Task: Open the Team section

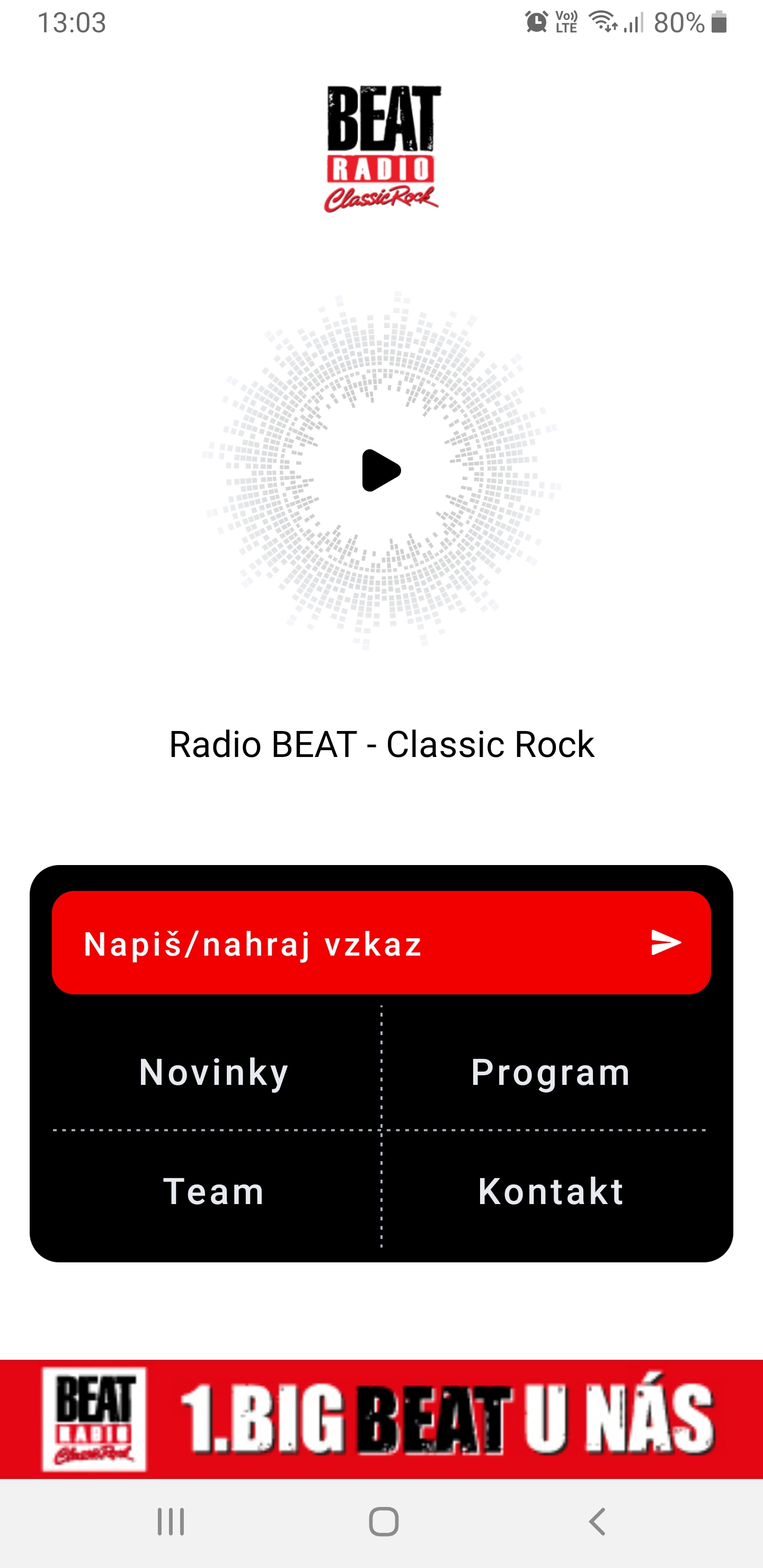Action: tap(215, 1191)
